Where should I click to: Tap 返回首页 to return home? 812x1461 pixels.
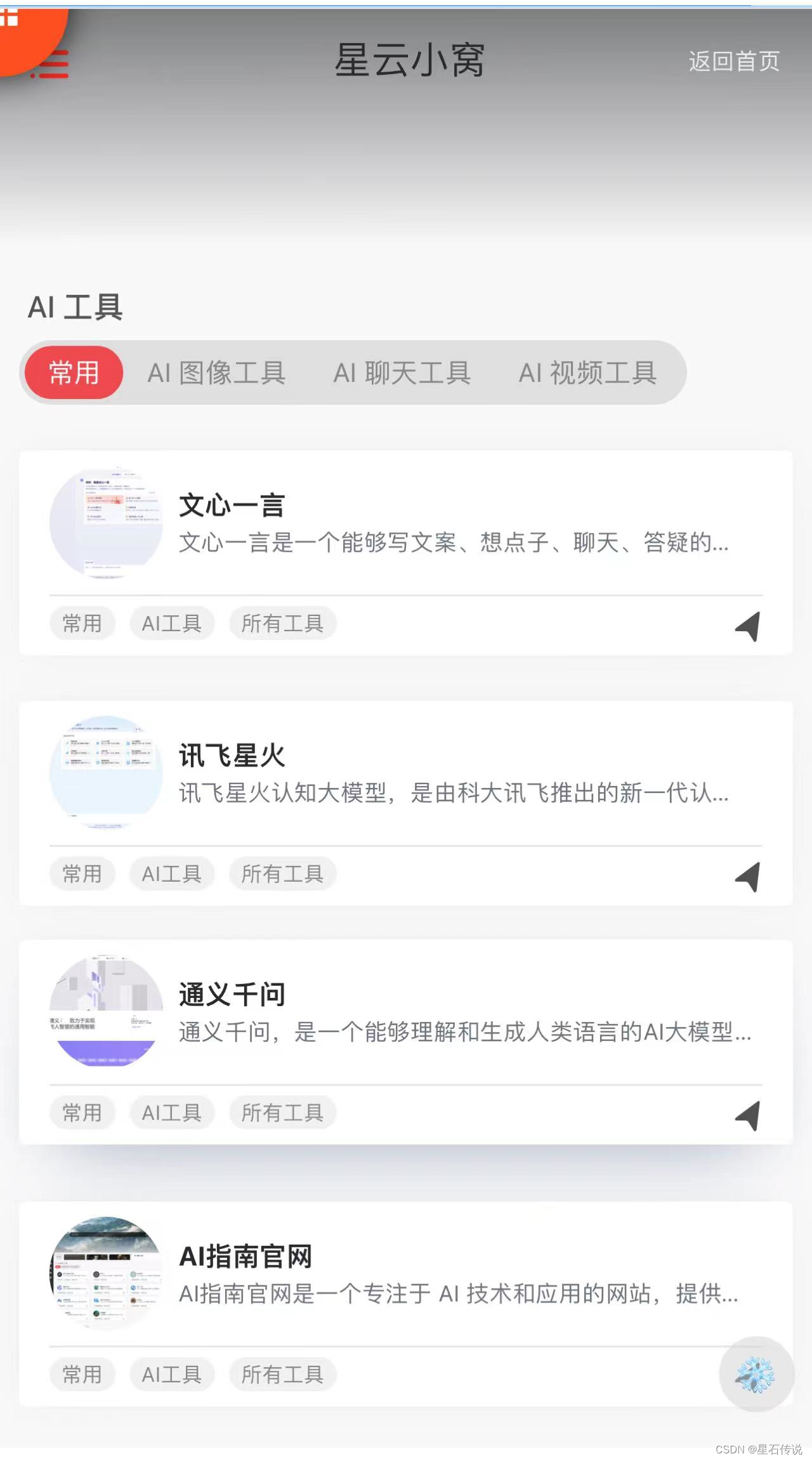tap(734, 62)
